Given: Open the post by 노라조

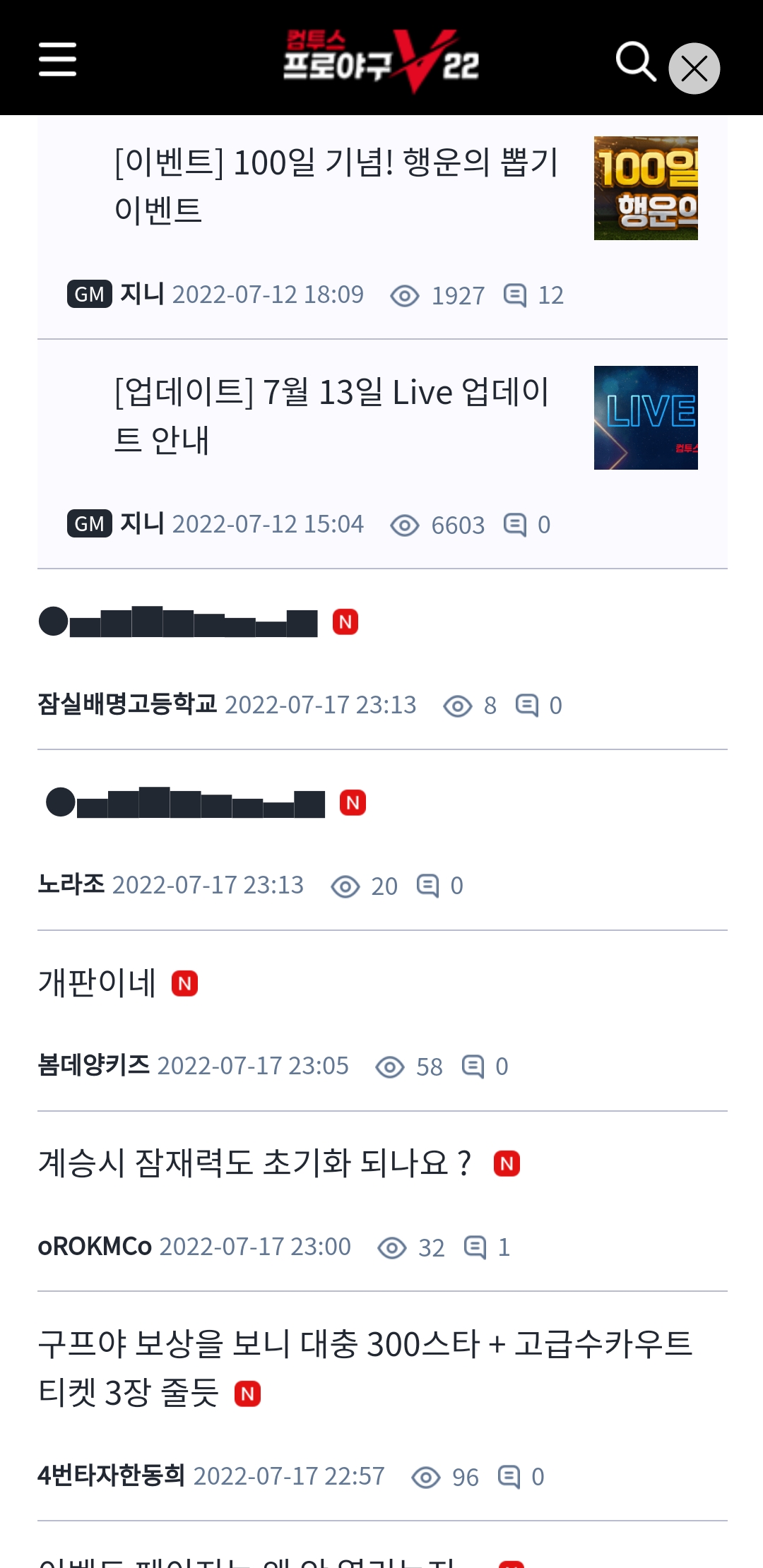Looking at the screenshot, I should 187,803.
